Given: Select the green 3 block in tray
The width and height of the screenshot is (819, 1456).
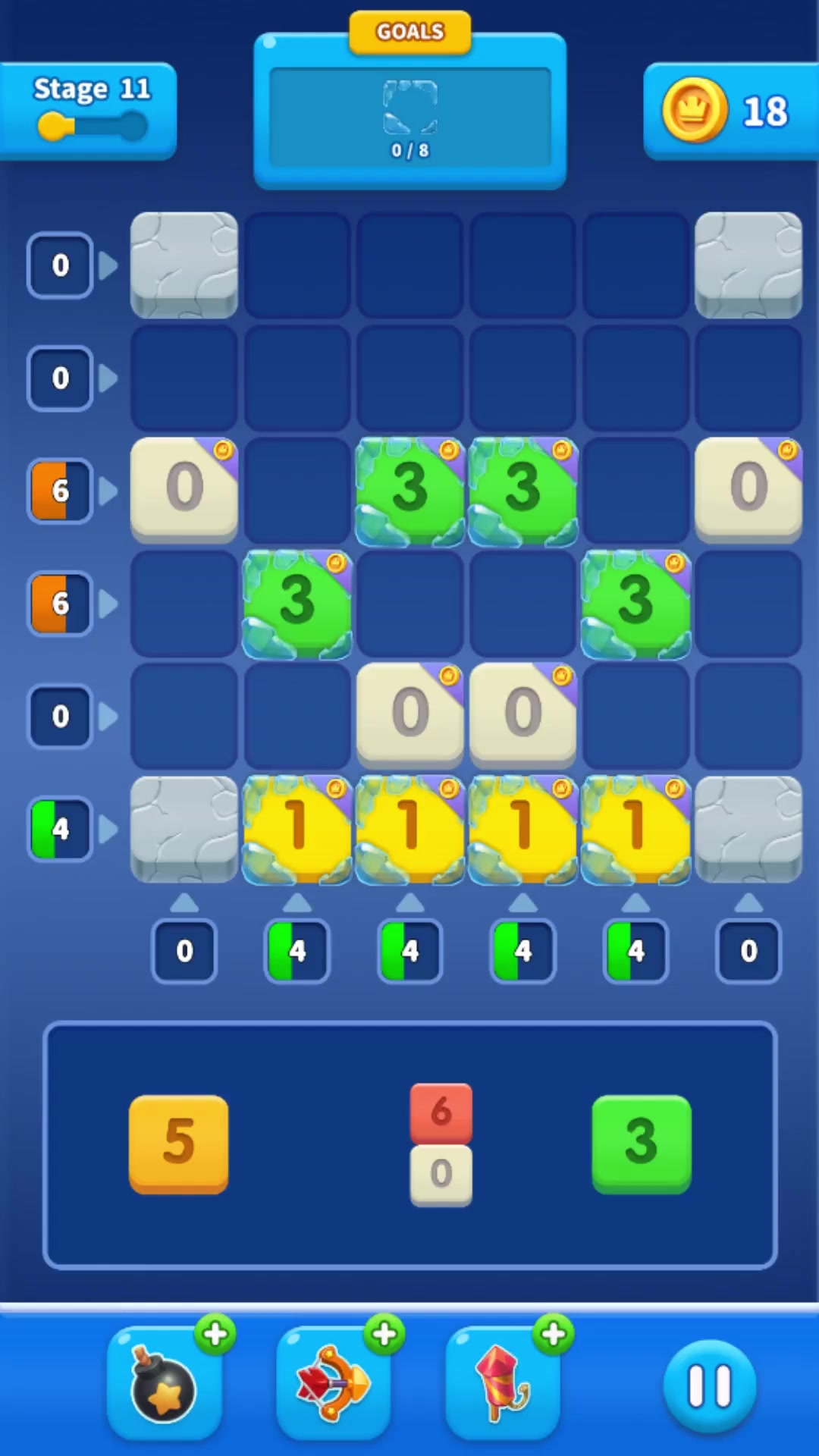Looking at the screenshot, I should pos(641,1144).
